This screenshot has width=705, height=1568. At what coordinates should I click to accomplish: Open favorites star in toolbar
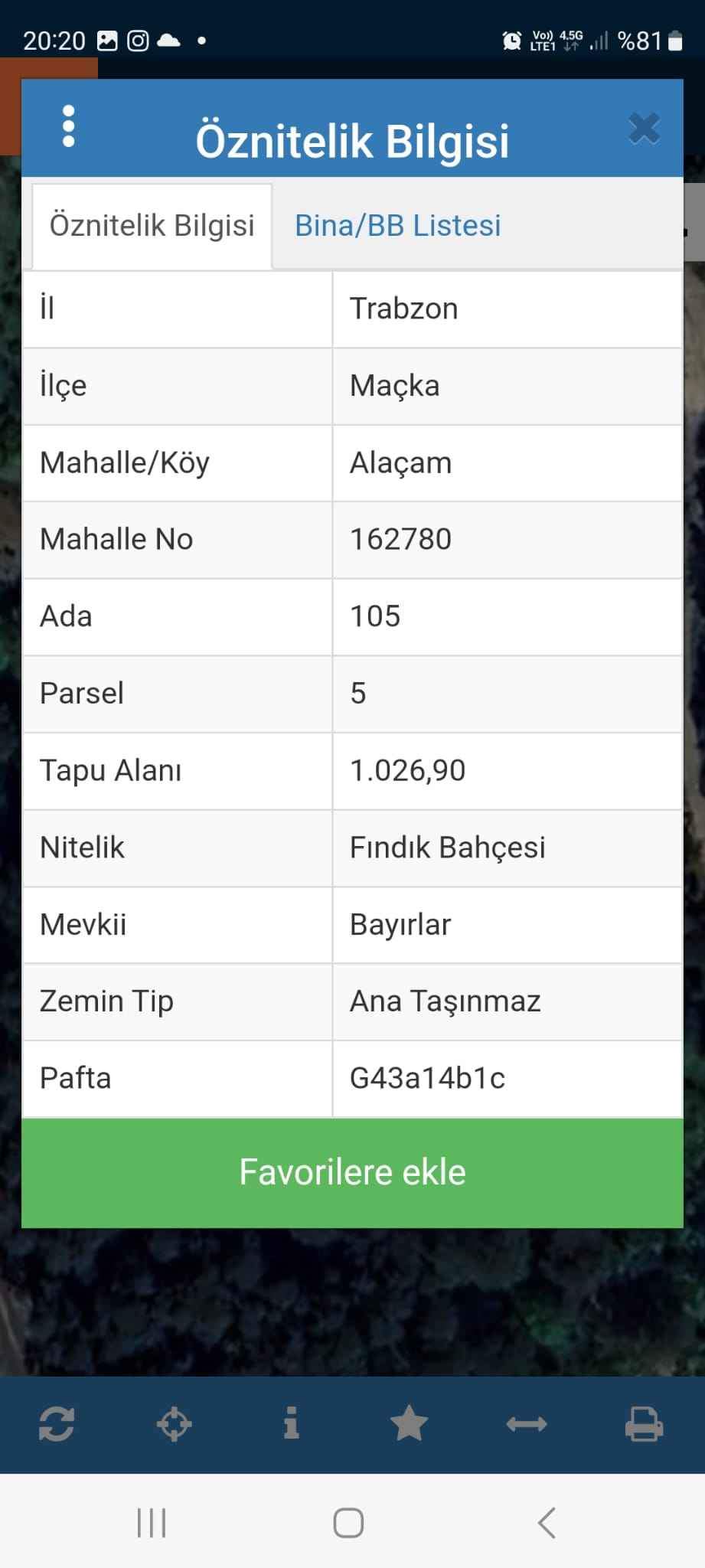coord(409,1423)
